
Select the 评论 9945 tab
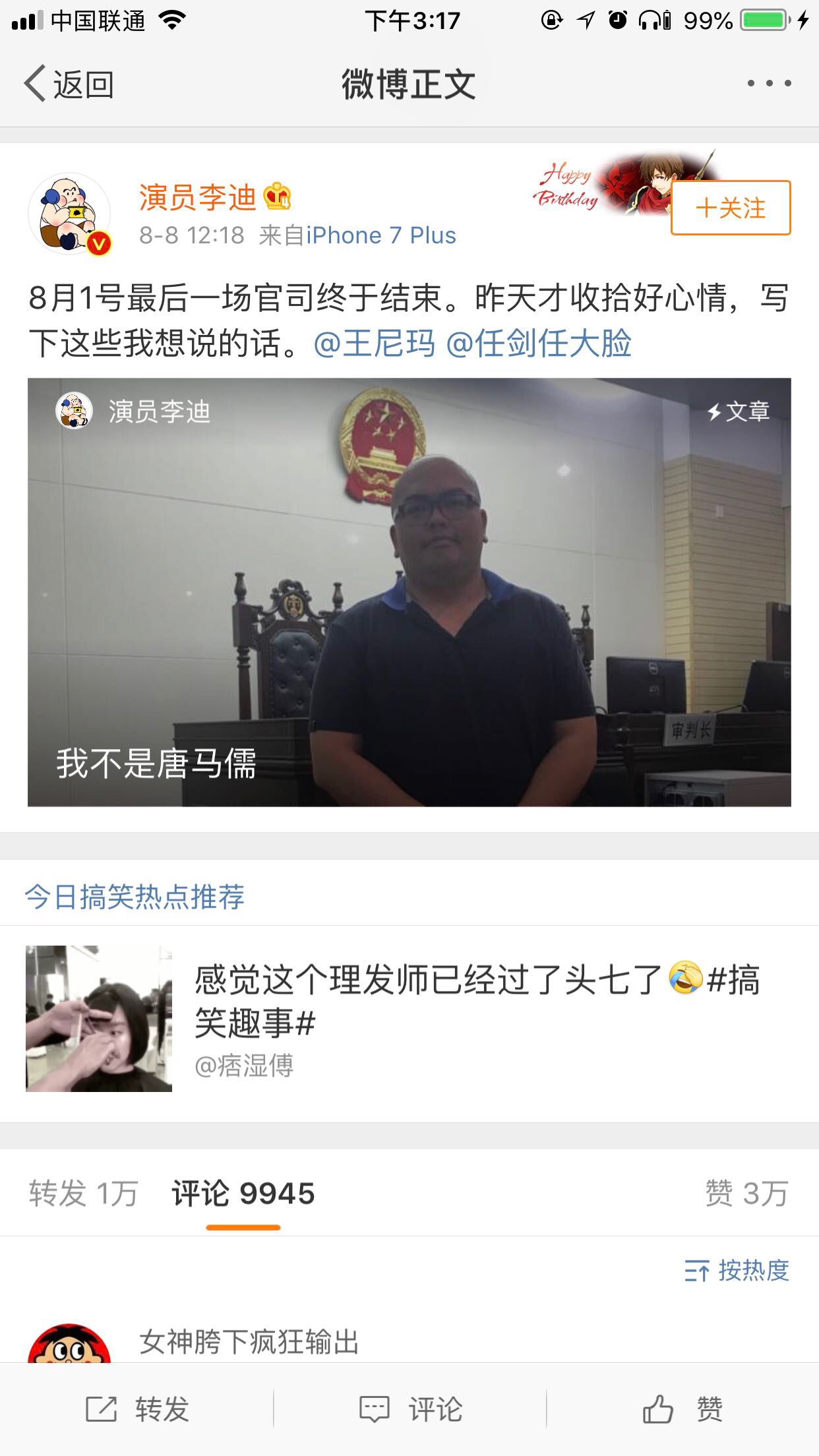click(x=243, y=1194)
